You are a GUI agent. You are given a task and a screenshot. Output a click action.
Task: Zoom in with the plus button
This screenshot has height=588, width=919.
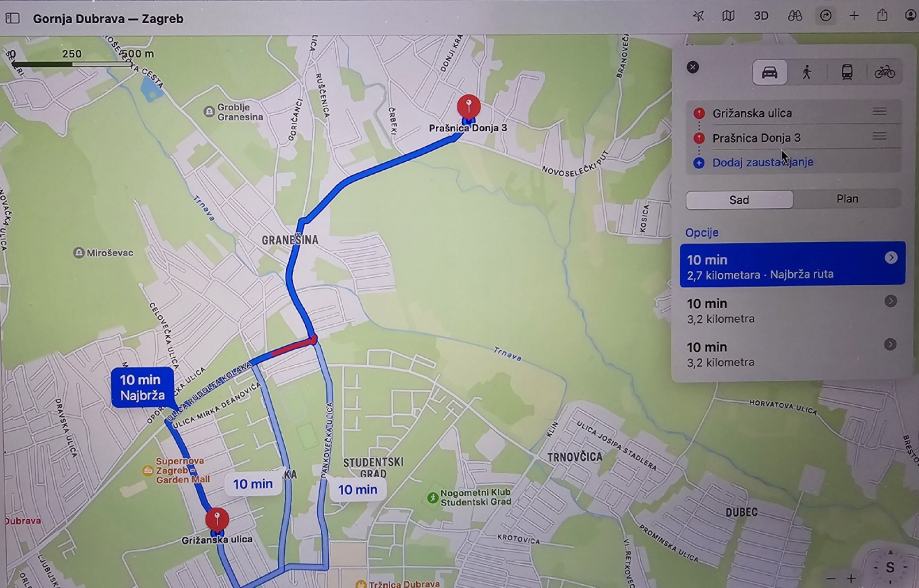[x=852, y=579]
